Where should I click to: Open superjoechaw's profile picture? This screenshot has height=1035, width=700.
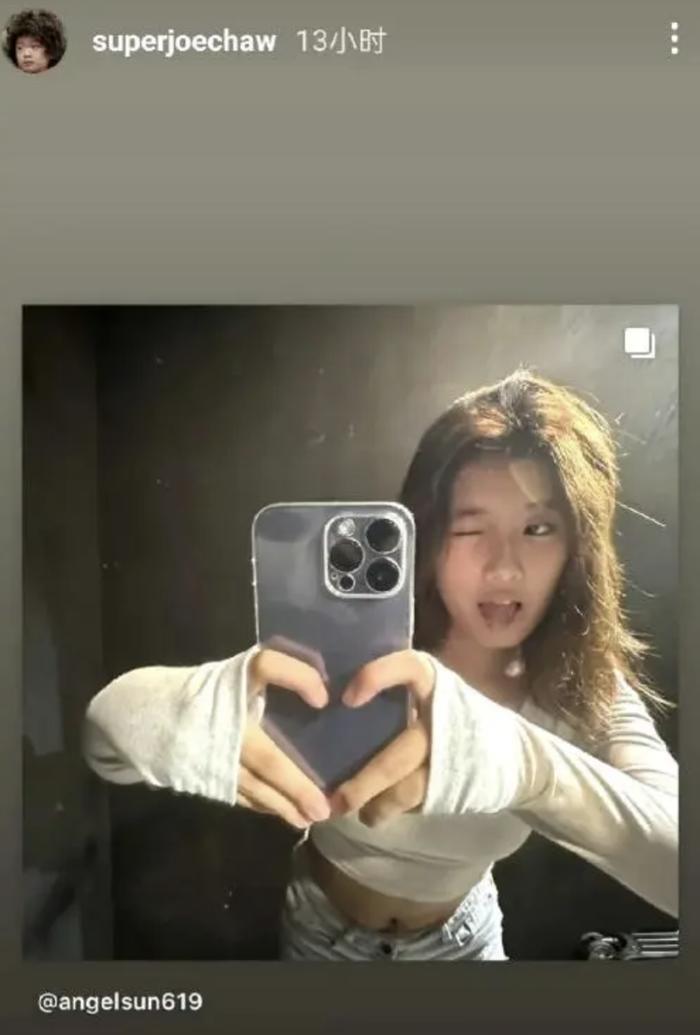click(x=34, y=41)
